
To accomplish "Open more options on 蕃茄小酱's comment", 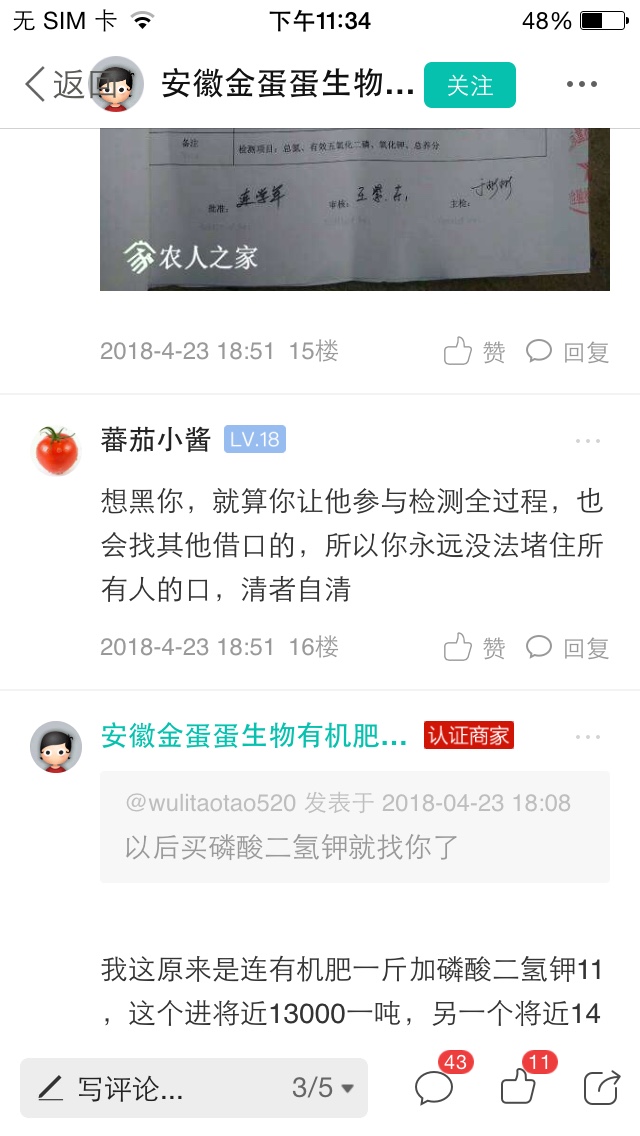I will 588,440.
